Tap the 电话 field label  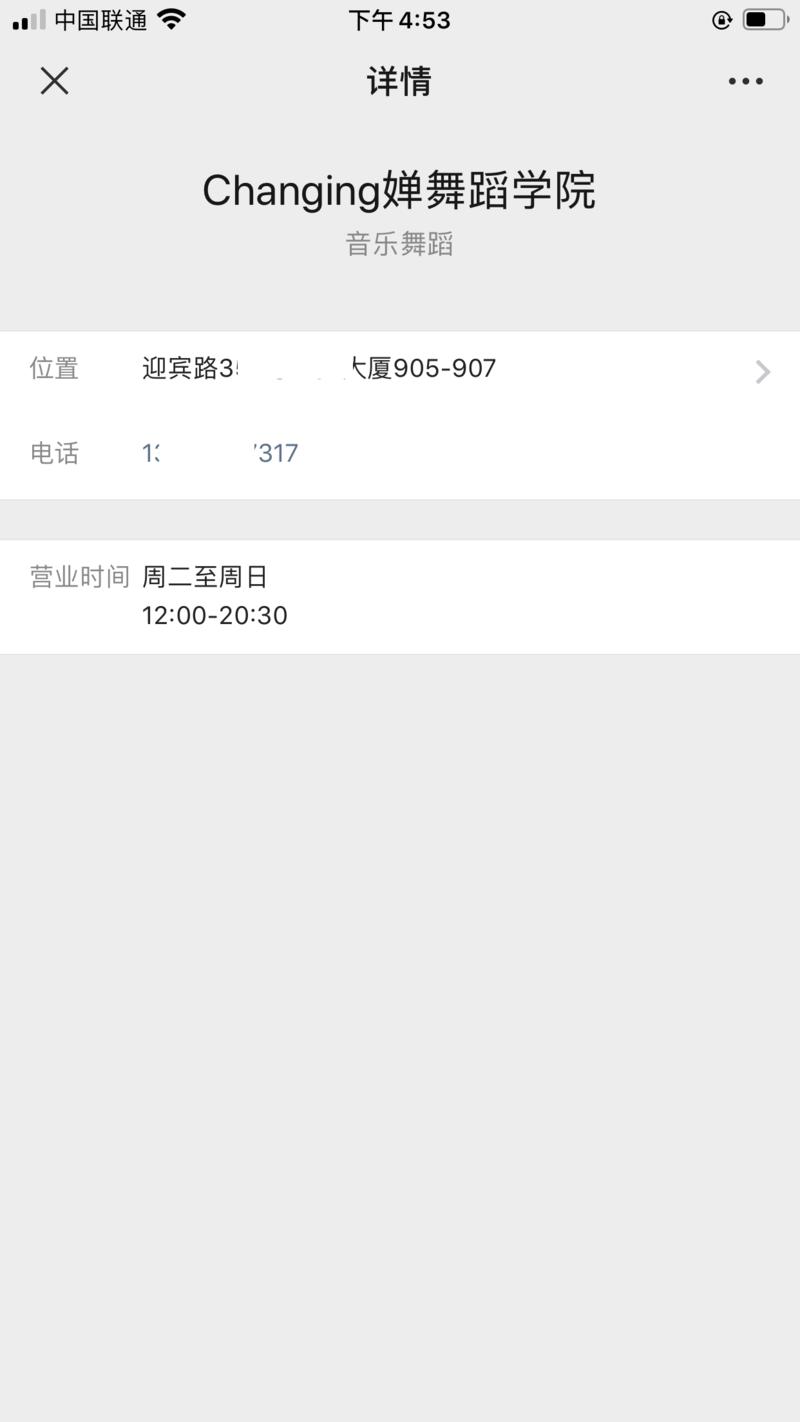[x=54, y=452]
